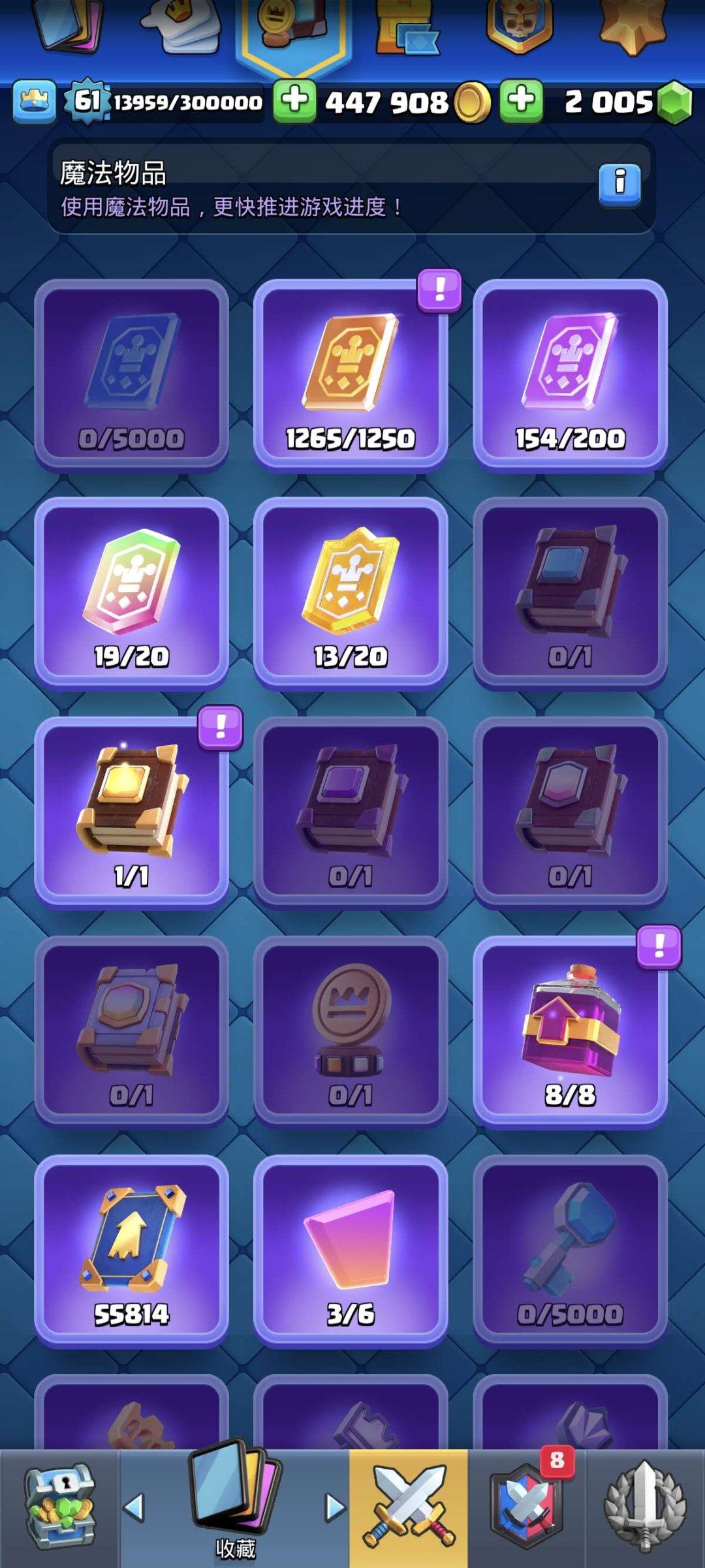The height and width of the screenshot is (1568, 705).
Task: Select the wild card showing 1265/1250
Action: 351,374
